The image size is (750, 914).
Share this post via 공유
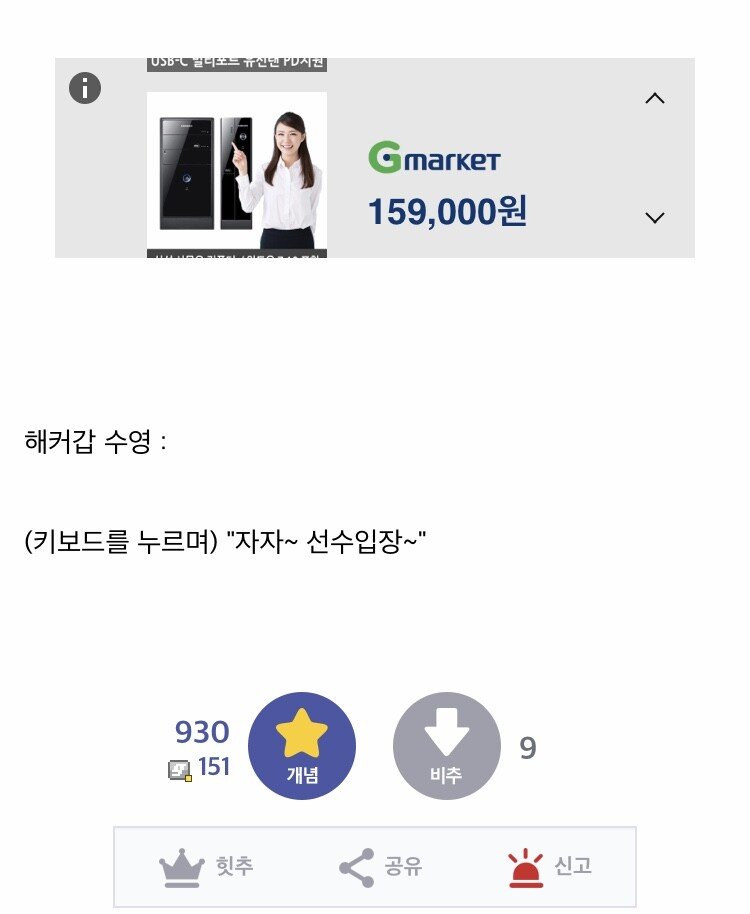tap(380, 866)
